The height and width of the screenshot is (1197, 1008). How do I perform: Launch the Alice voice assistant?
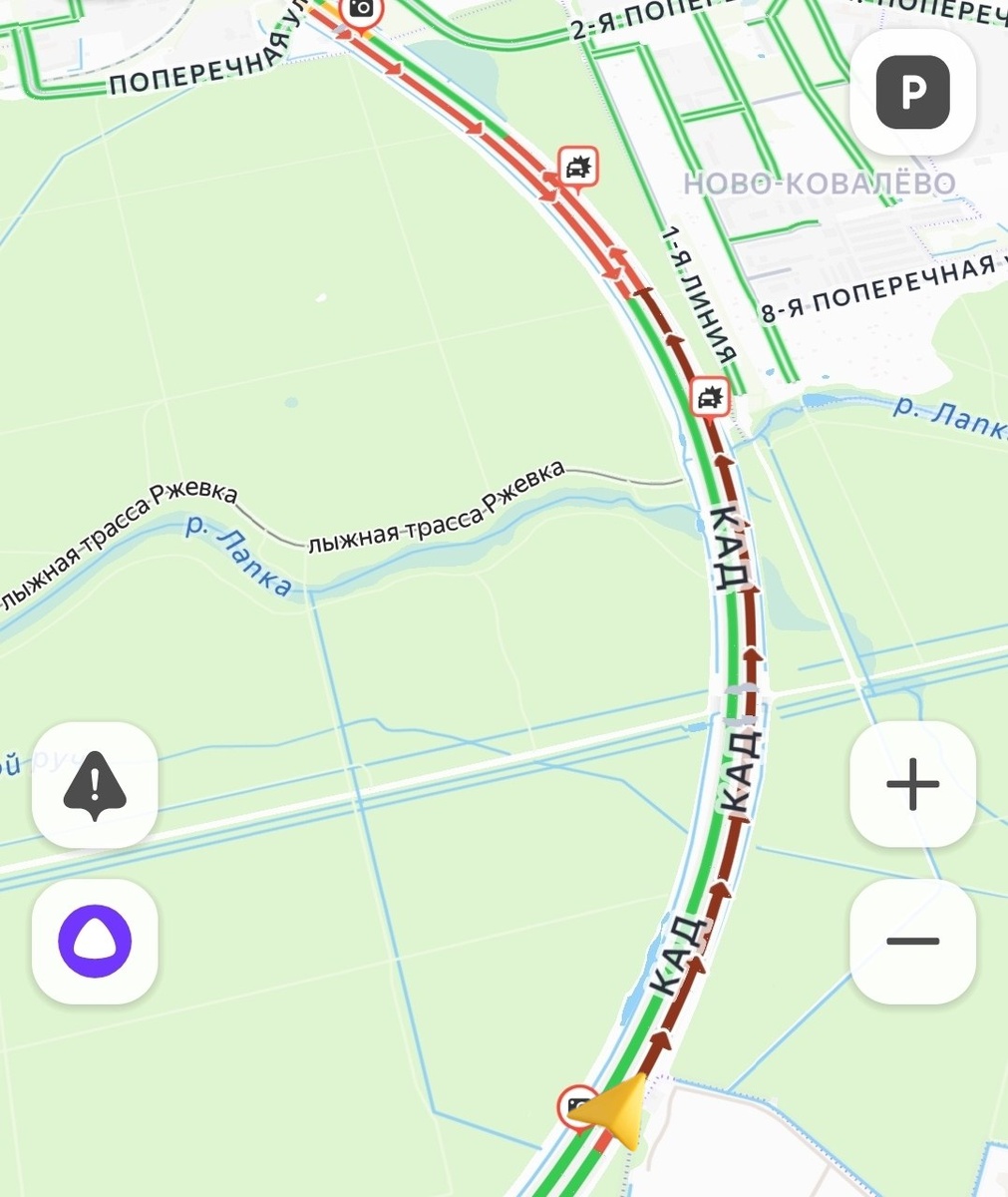(x=95, y=941)
